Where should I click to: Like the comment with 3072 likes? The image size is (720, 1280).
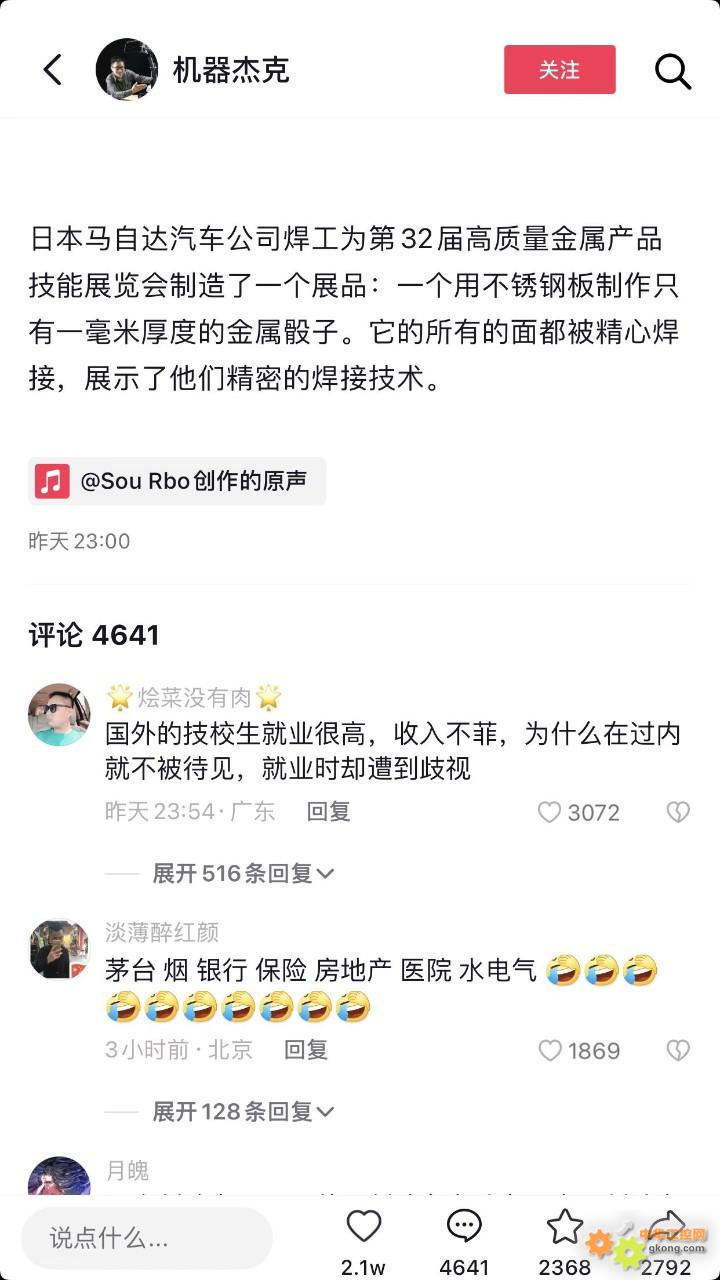549,812
